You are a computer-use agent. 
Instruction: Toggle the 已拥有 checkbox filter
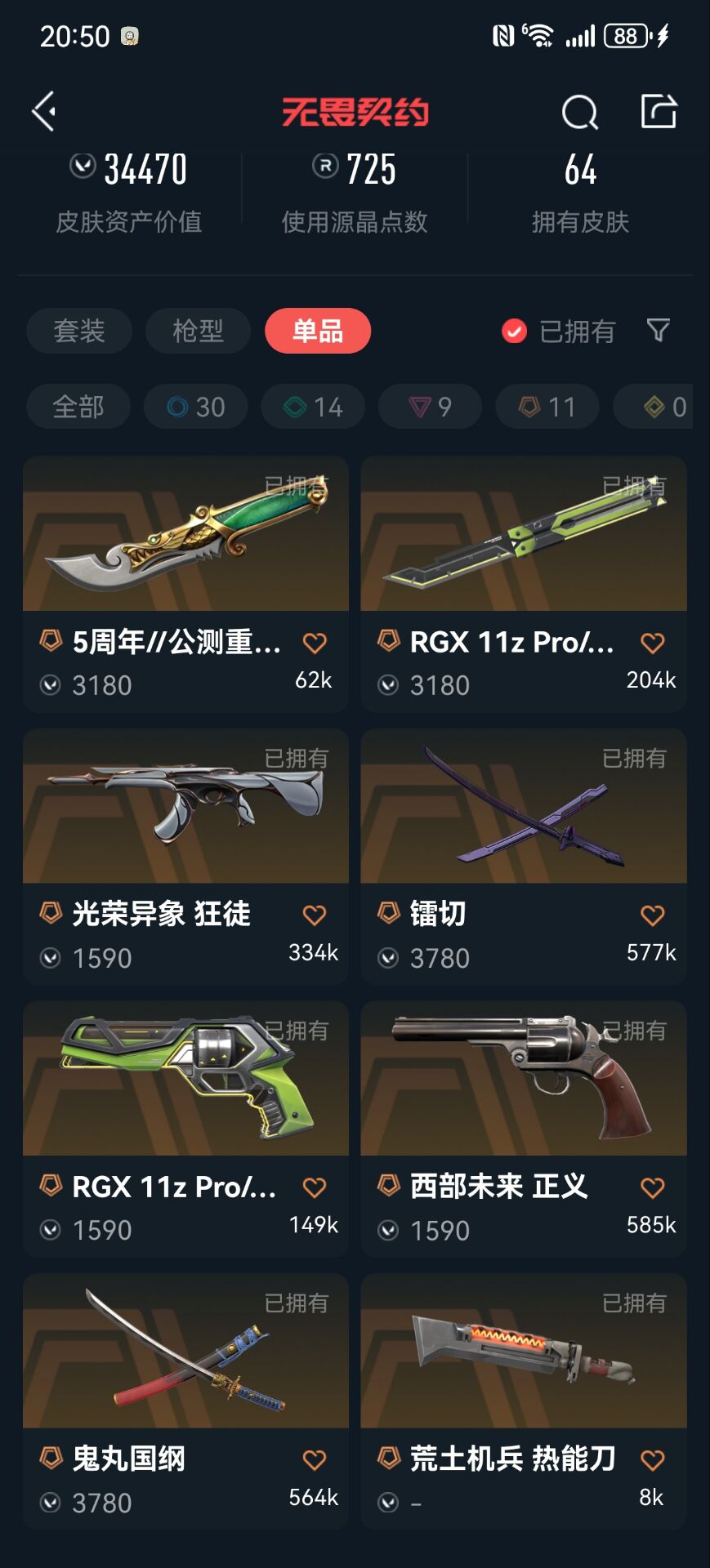515,331
